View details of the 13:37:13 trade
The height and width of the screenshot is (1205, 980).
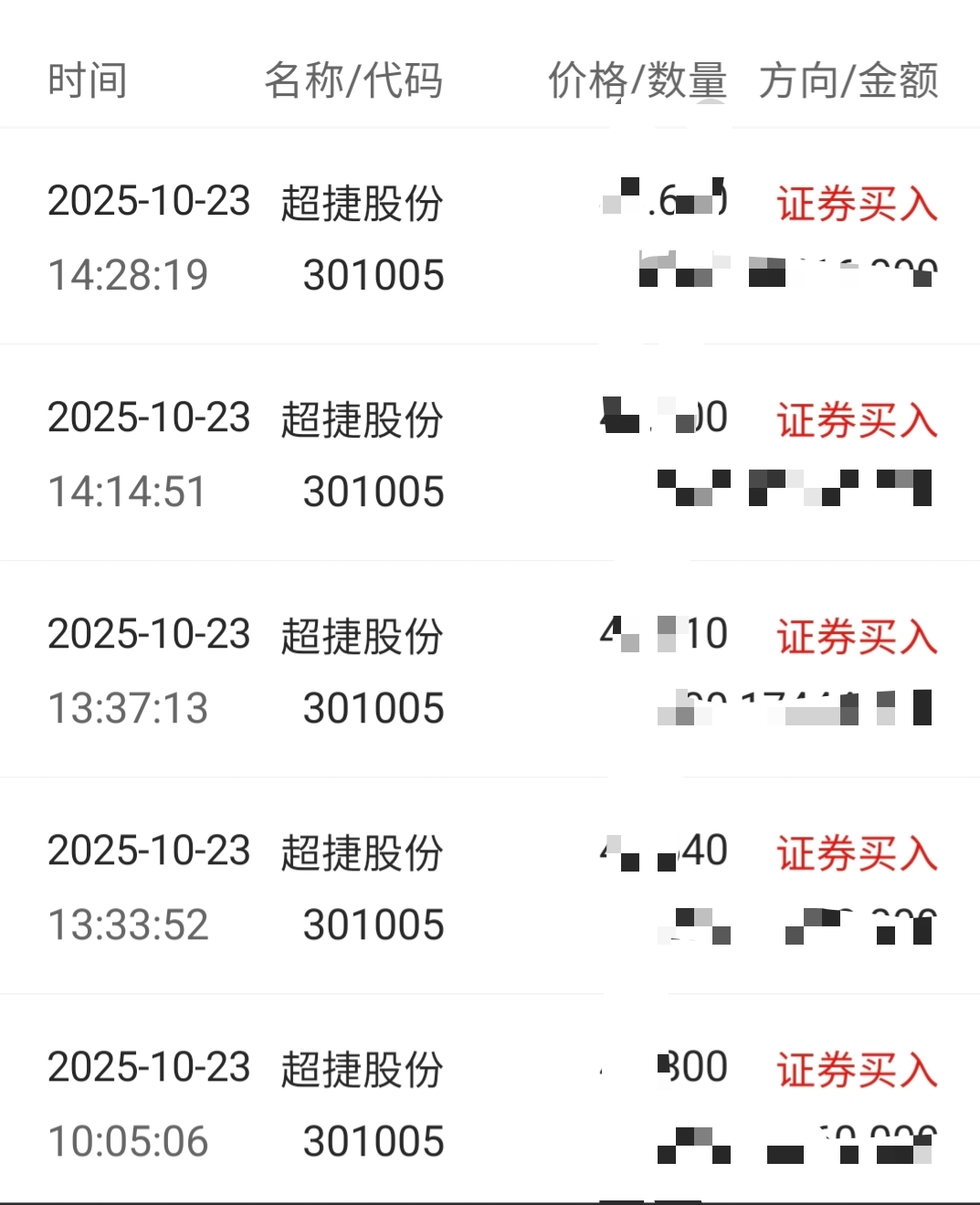490,670
